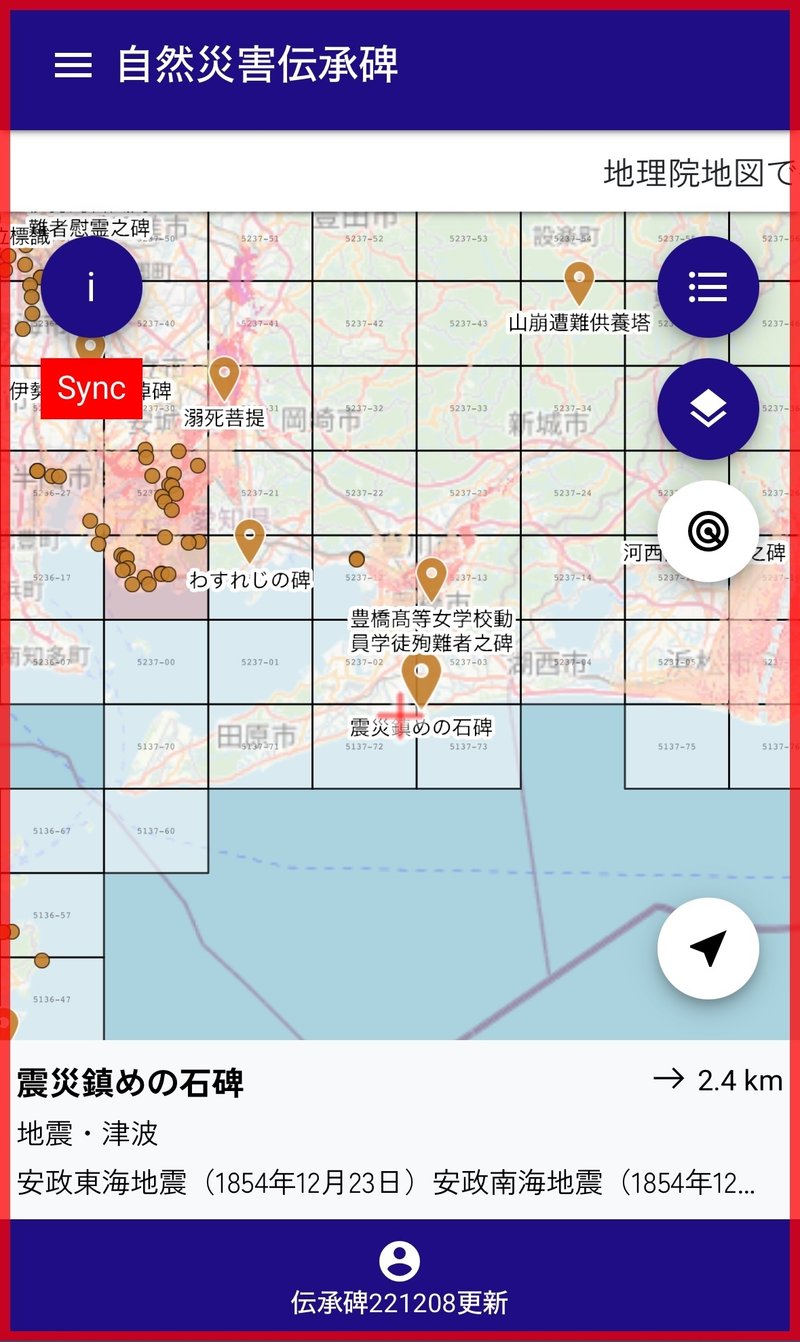Image resolution: width=800 pixels, height=1342 pixels.
Task: Tap the red Sync button
Action: pyautogui.click(x=91, y=389)
